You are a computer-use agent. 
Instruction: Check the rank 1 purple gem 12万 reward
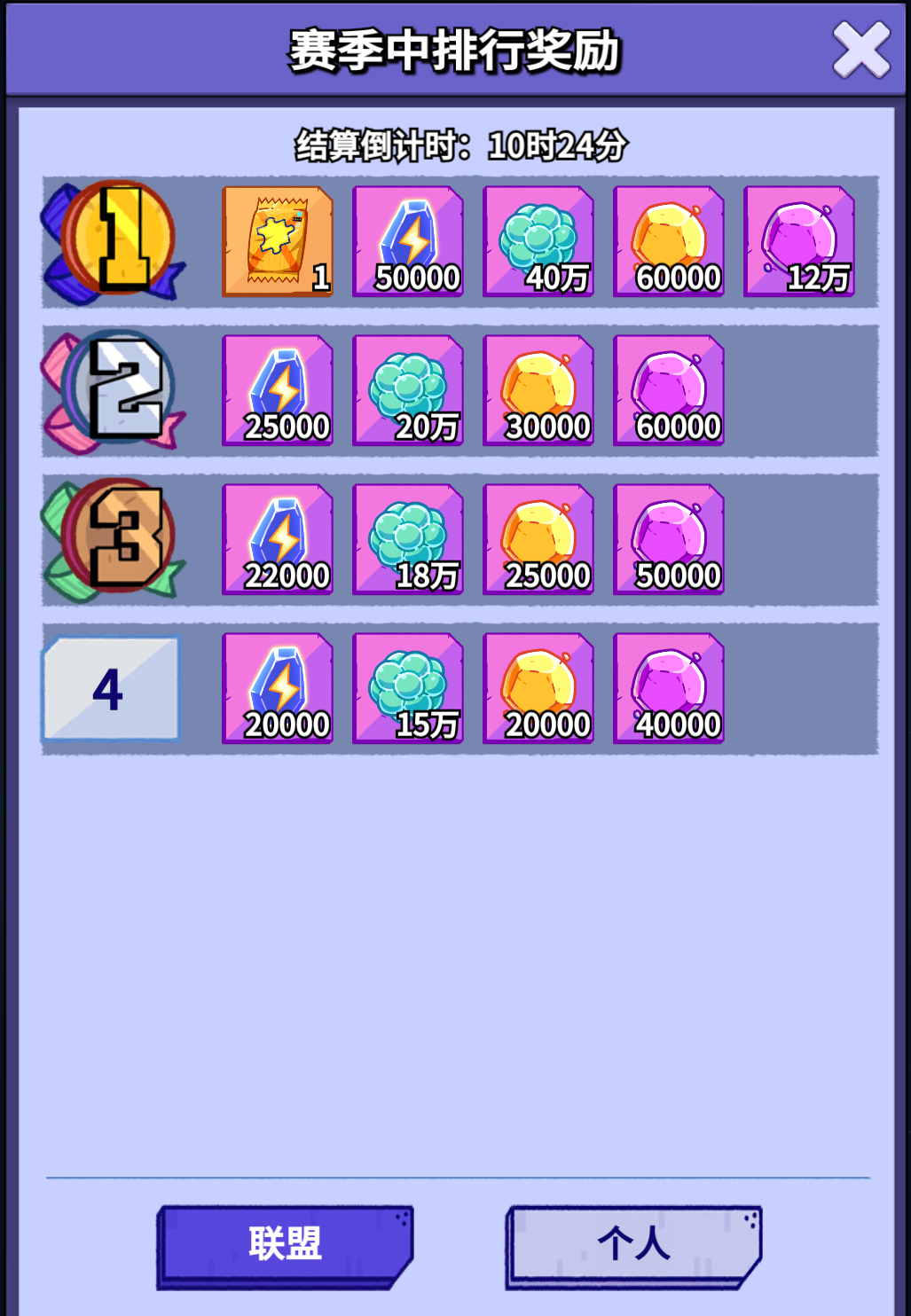(x=799, y=241)
